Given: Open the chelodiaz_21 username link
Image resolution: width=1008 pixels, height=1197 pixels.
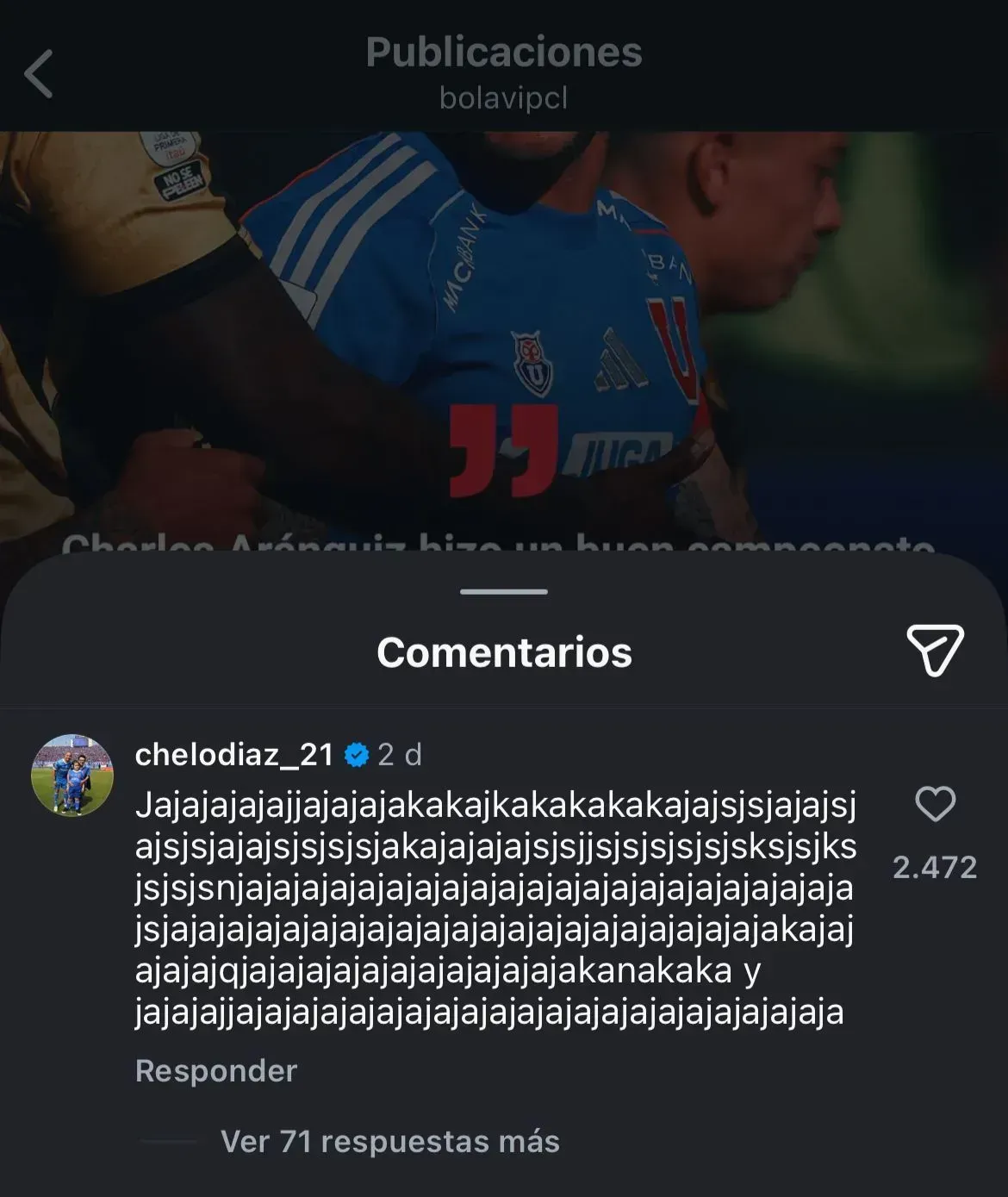Looking at the screenshot, I should [x=234, y=755].
